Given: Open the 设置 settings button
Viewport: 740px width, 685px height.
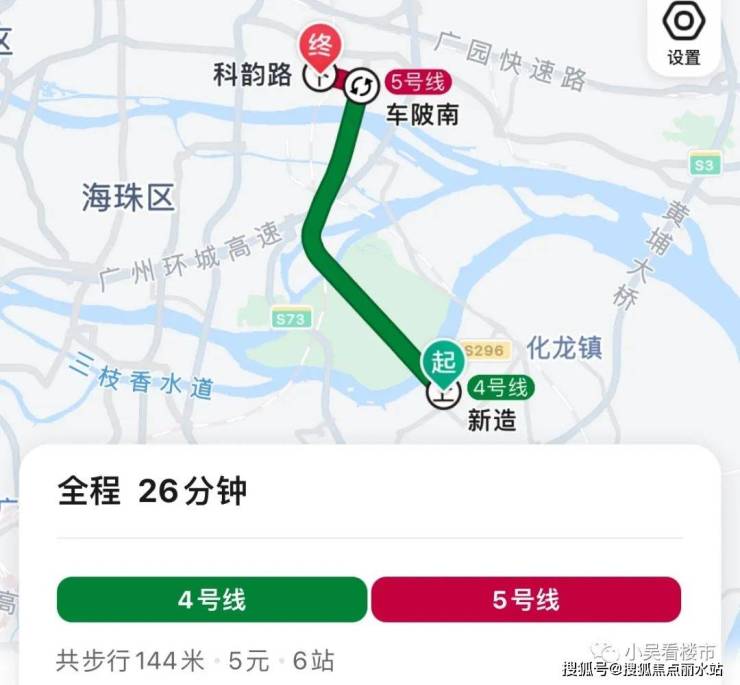Looking at the screenshot, I should [684, 34].
